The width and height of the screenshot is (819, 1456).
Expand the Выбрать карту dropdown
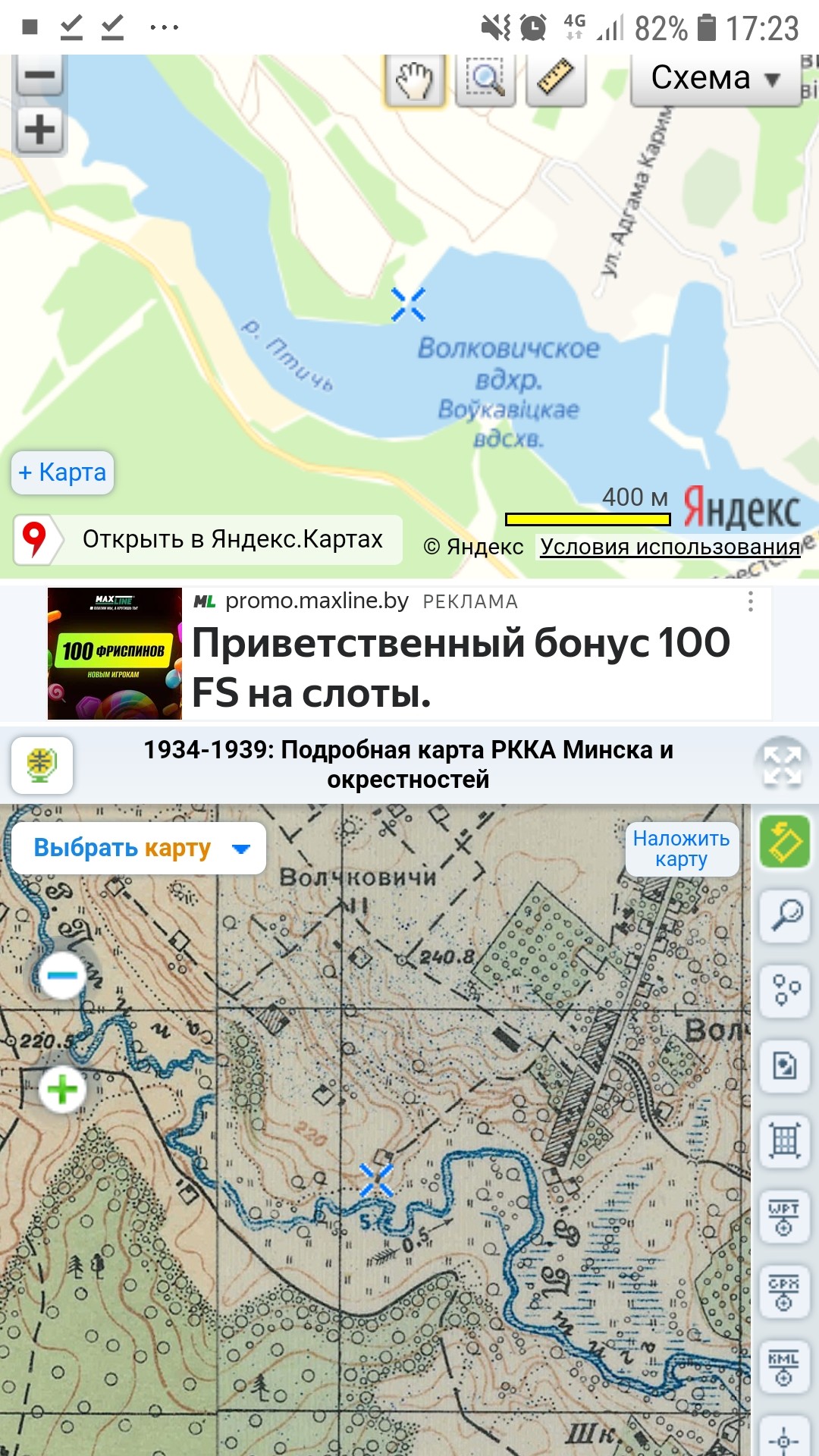point(139,848)
